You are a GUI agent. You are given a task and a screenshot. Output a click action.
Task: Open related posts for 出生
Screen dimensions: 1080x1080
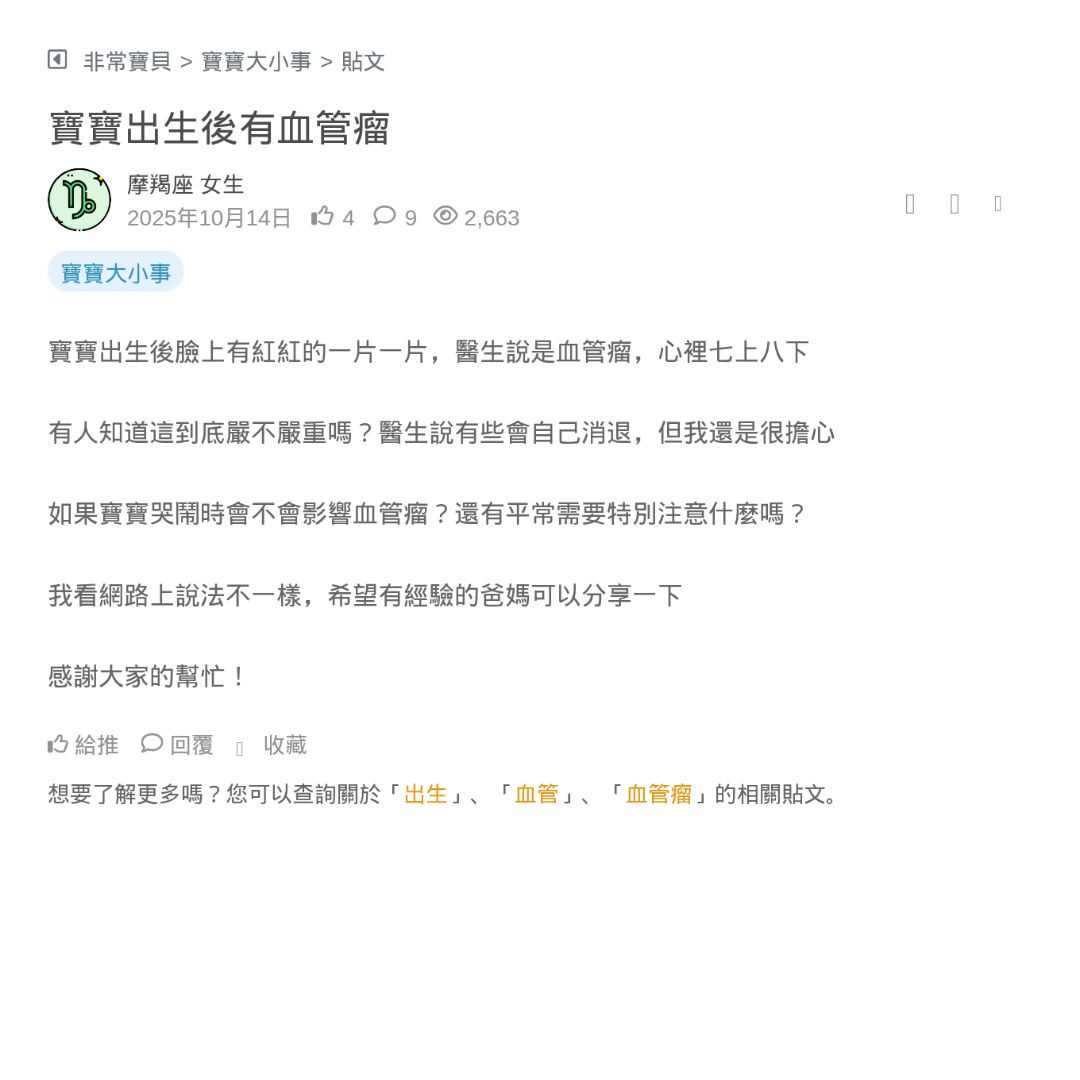click(x=426, y=794)
